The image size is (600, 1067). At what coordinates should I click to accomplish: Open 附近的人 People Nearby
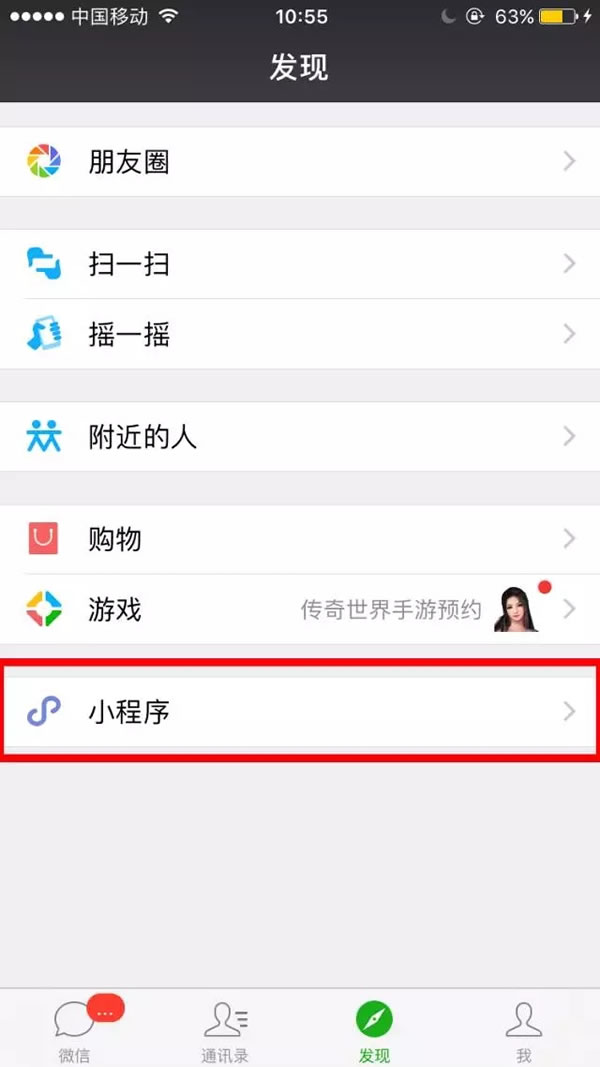[x=300, y=437]
